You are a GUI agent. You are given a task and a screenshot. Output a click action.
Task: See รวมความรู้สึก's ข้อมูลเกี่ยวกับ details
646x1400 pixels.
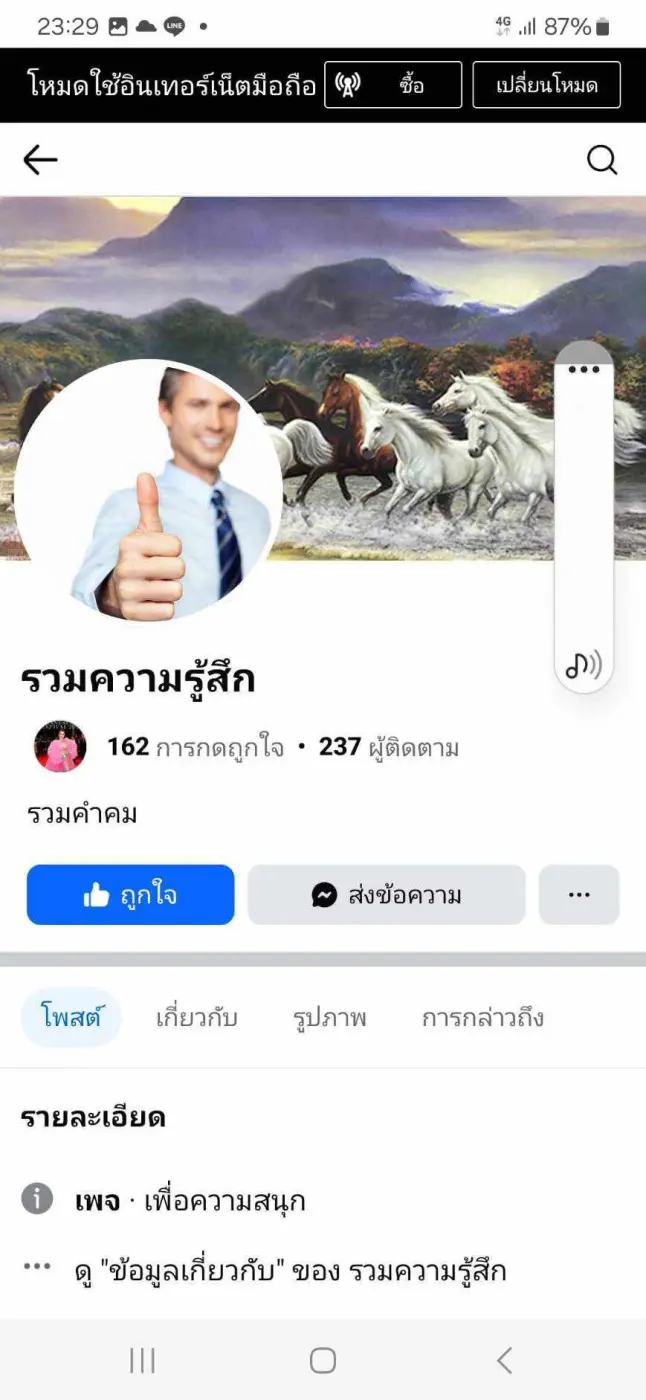290,1271
